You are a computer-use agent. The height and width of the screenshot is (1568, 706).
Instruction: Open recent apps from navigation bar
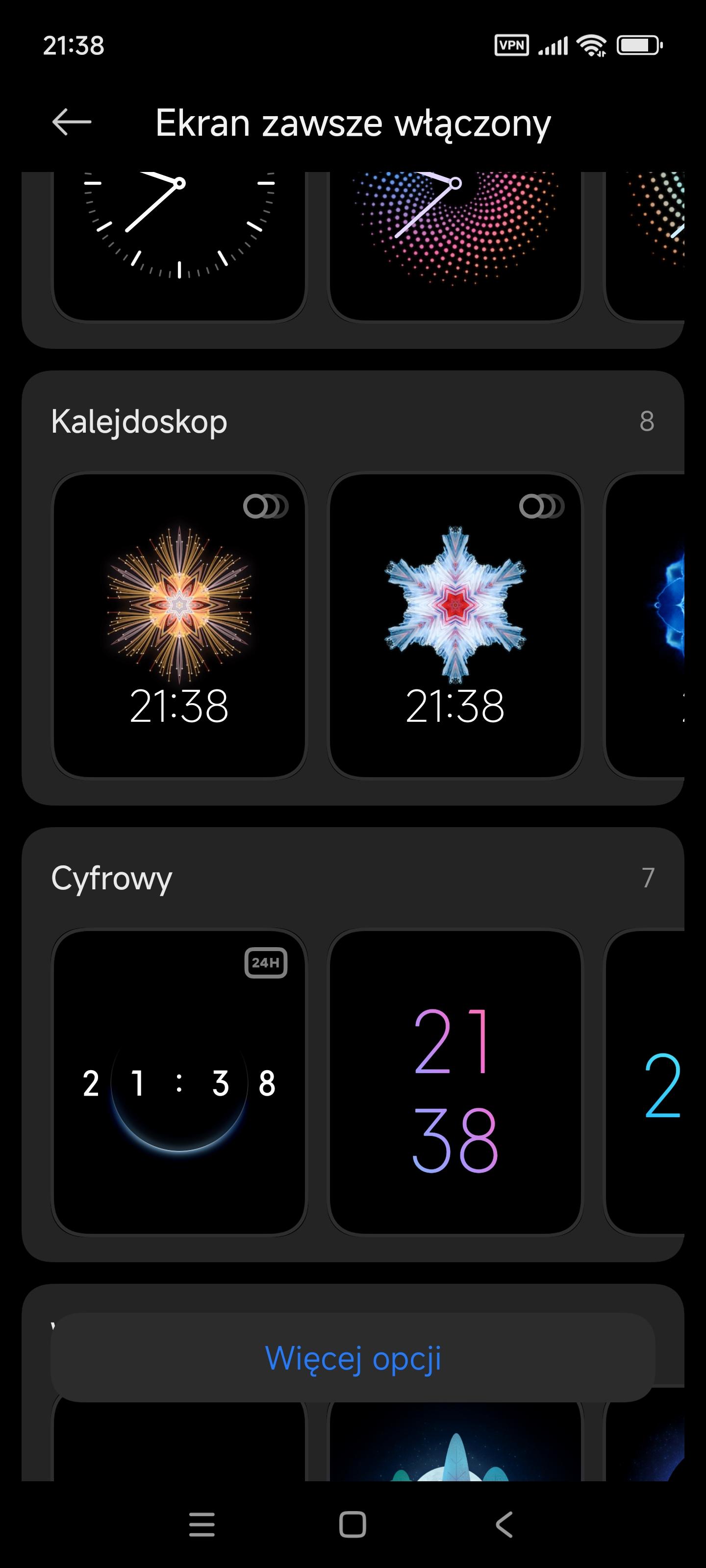click(202, 1524)
